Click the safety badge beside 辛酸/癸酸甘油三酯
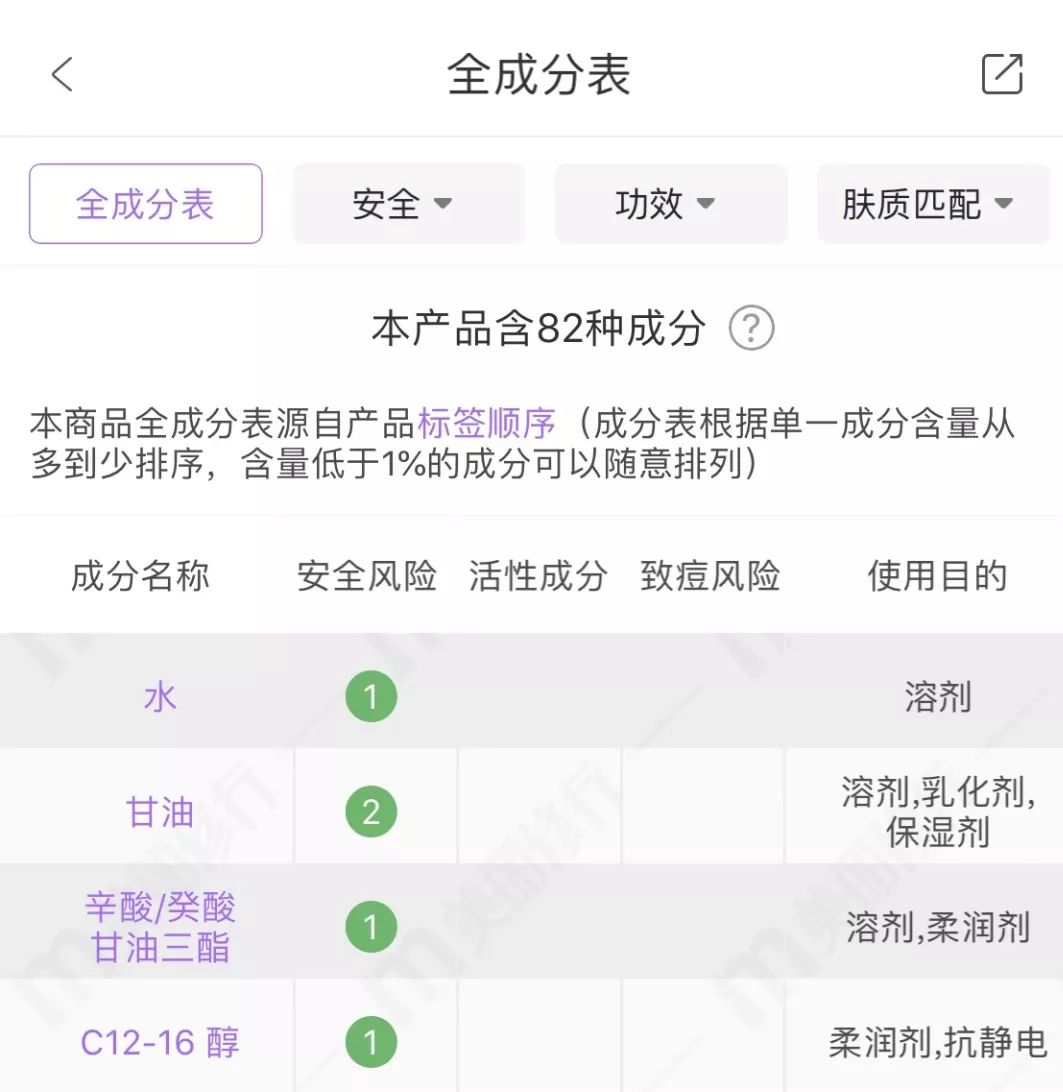 pos(371,928)
